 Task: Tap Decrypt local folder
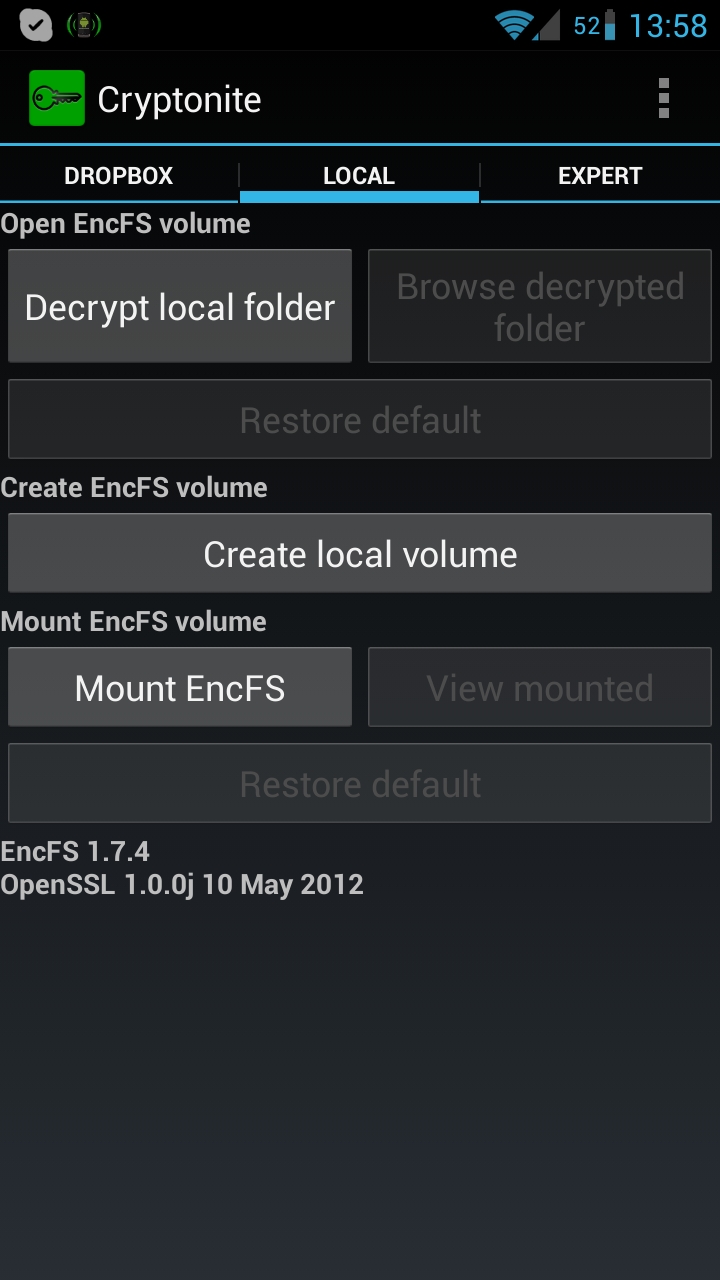click(x=180, y=307)
